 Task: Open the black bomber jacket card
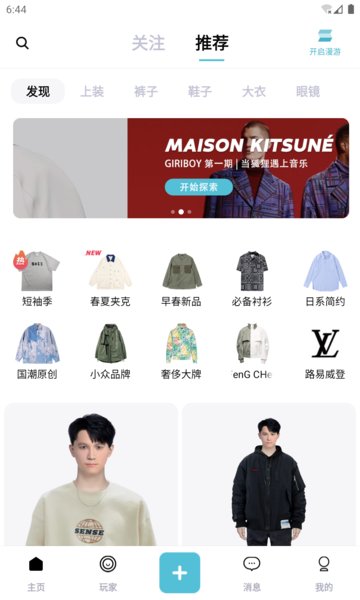(269, 474)
